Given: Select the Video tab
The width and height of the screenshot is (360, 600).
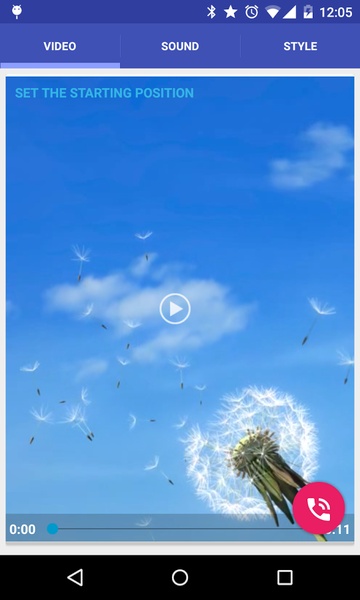Looking at the screenshot, I should [x=60, y=46].
